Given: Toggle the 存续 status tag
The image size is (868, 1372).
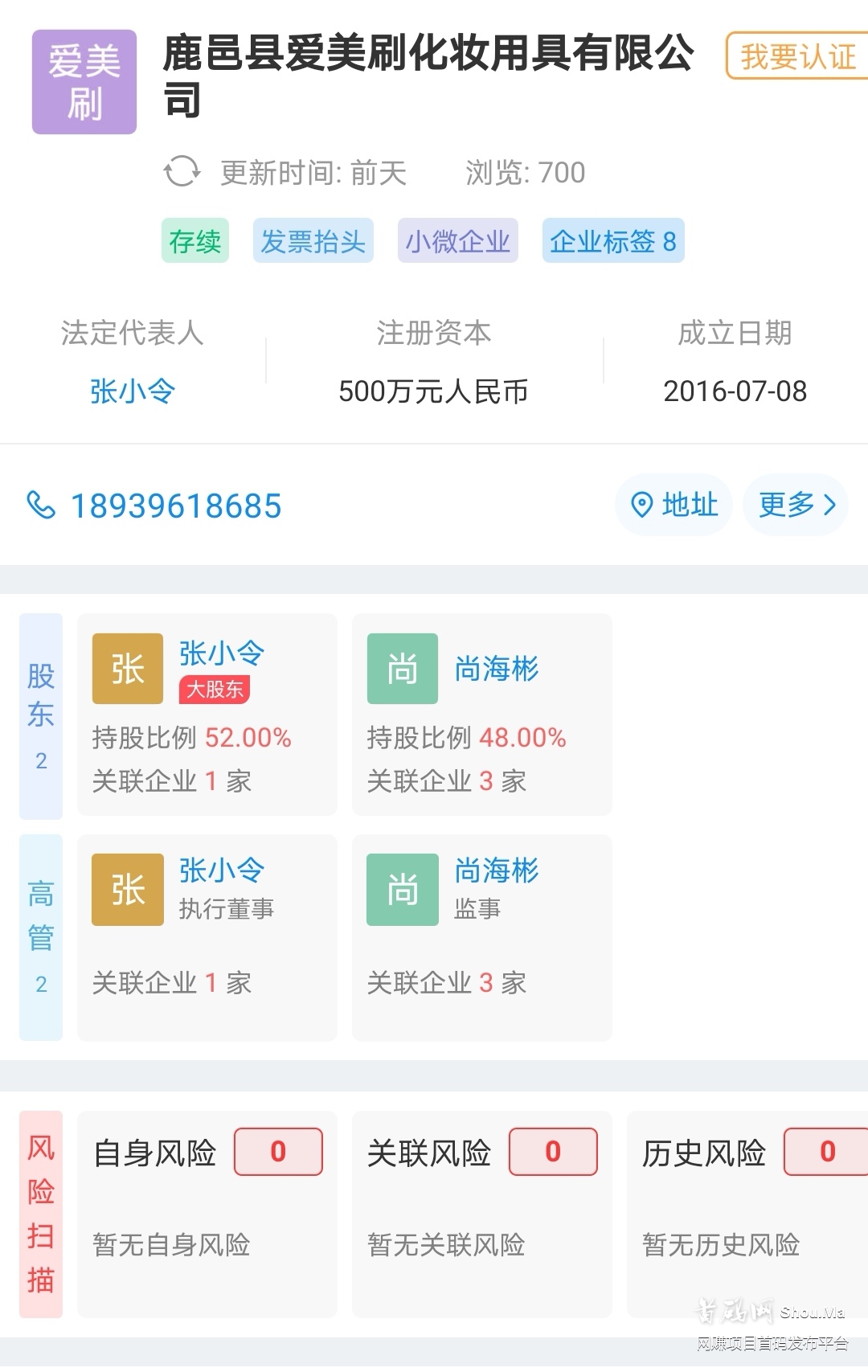Looking at the screenshot, I should pos(194,240).
